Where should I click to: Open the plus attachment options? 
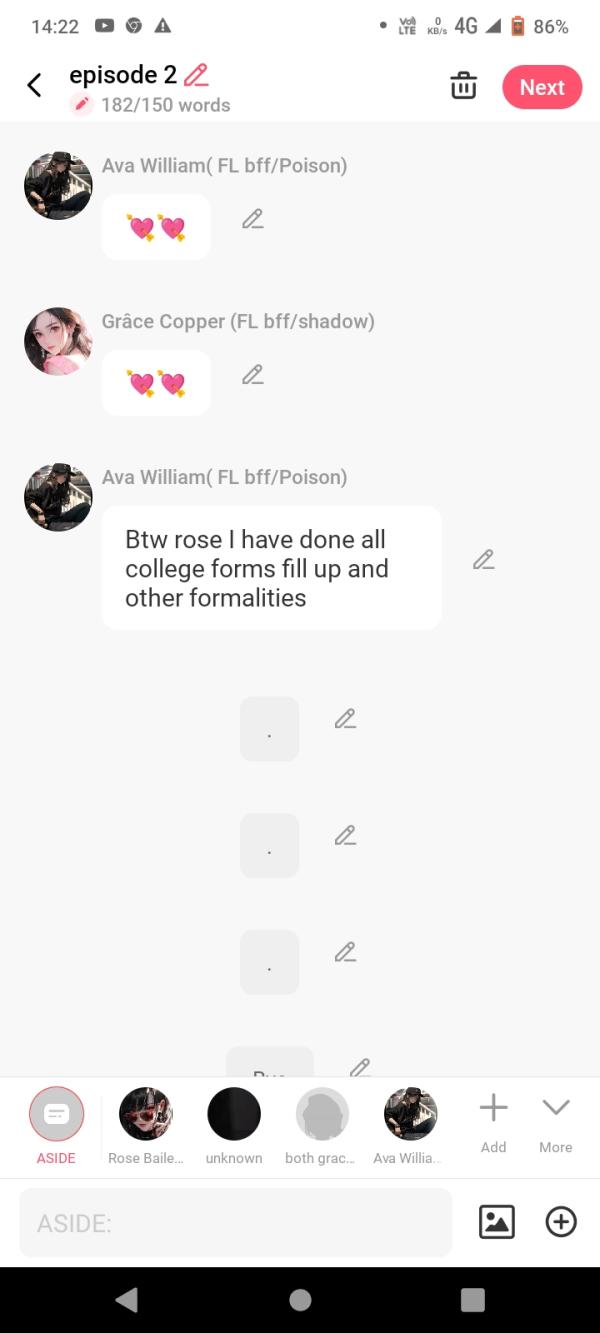click(561, 1222)
